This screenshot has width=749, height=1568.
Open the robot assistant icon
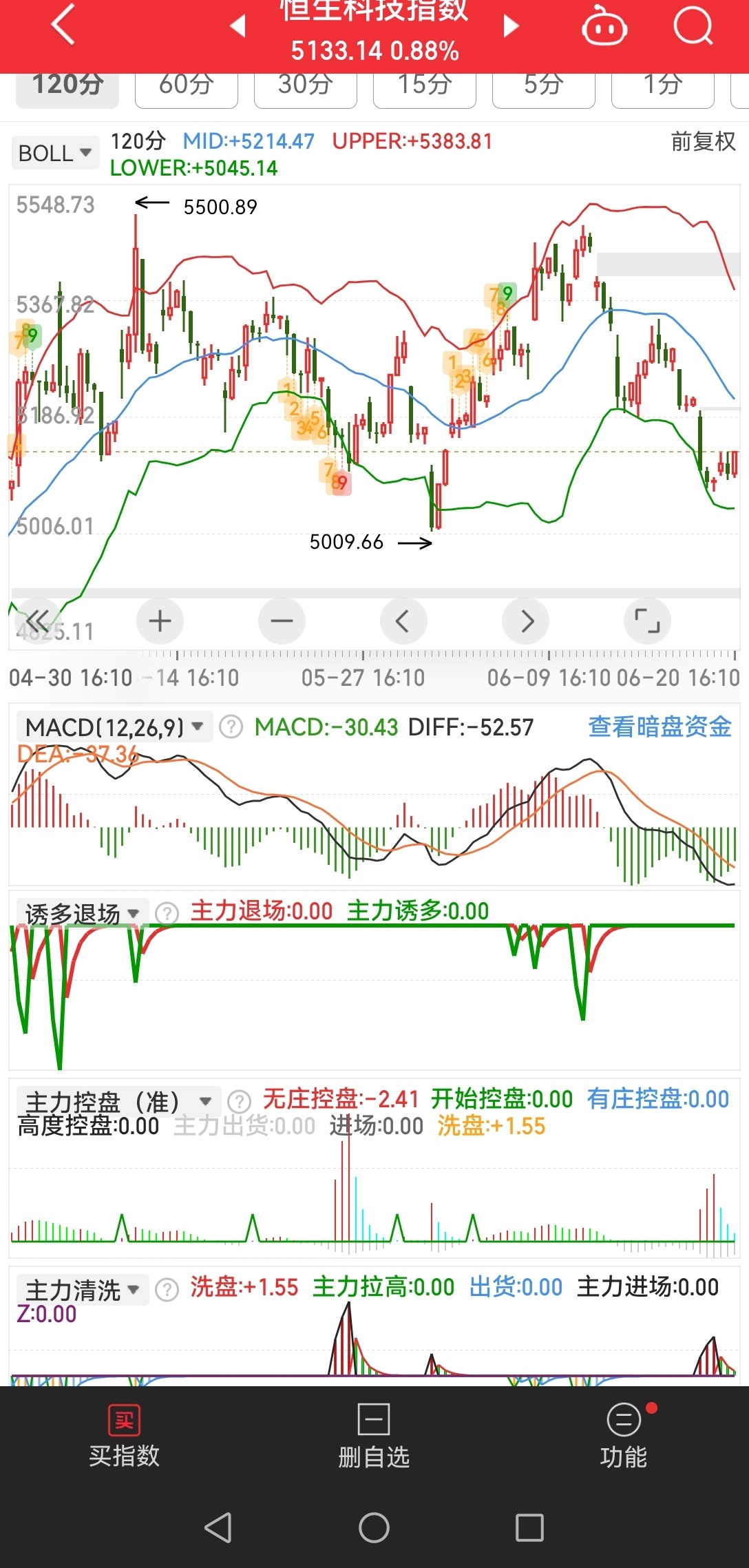point(604,26)
